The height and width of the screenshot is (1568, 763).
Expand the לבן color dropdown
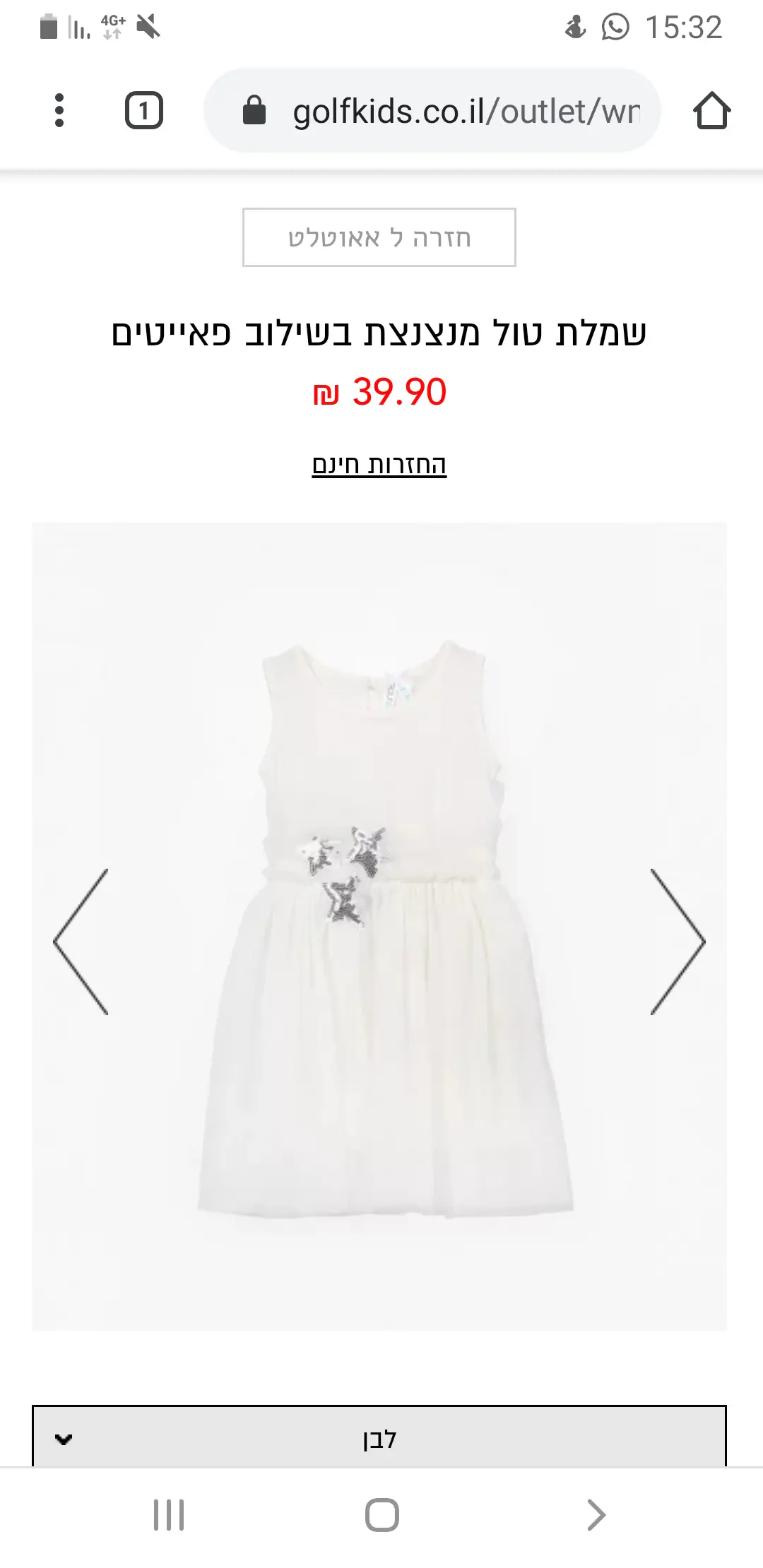(379, 1438)
